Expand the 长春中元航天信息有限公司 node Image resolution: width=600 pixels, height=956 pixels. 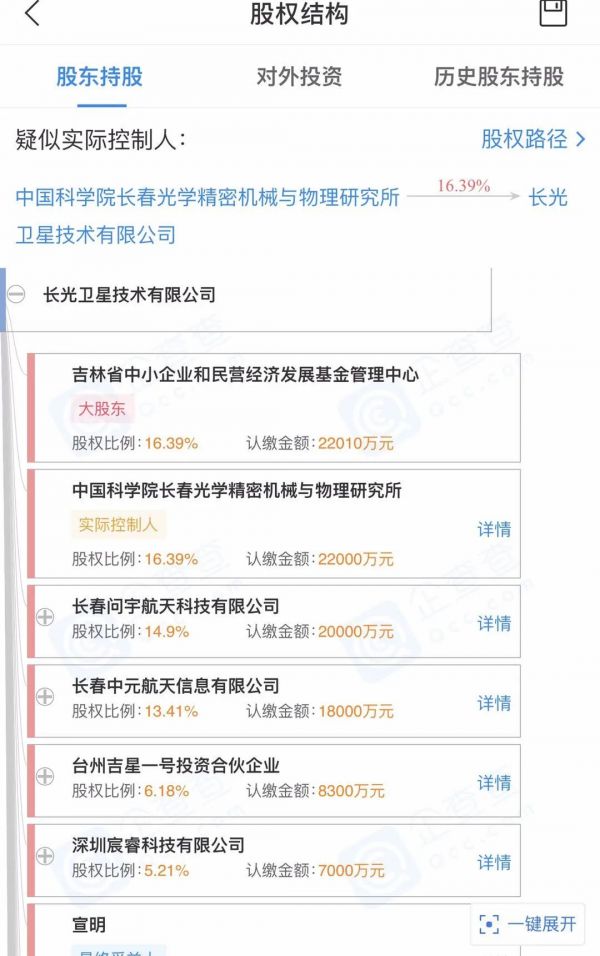[45, 697]
